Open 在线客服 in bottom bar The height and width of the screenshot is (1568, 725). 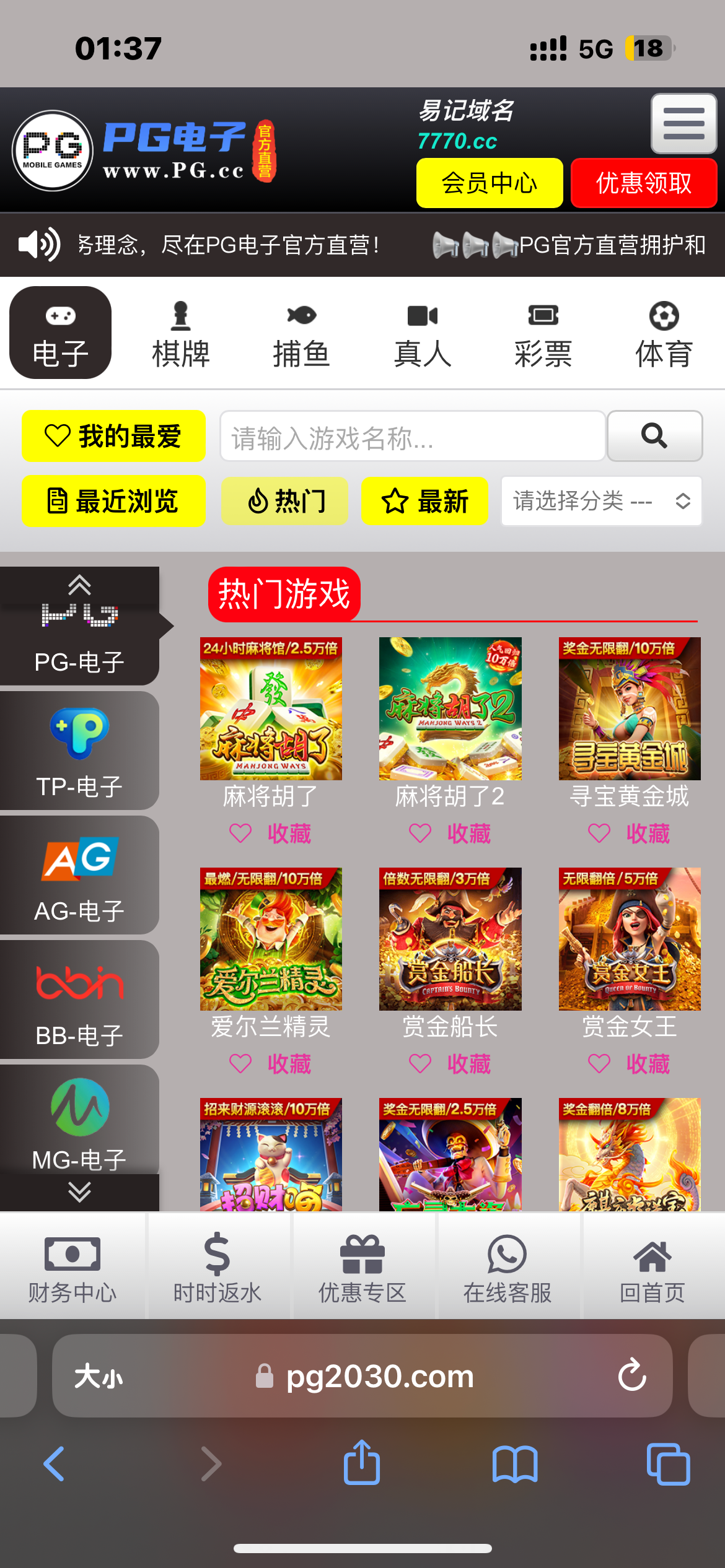507,1266
